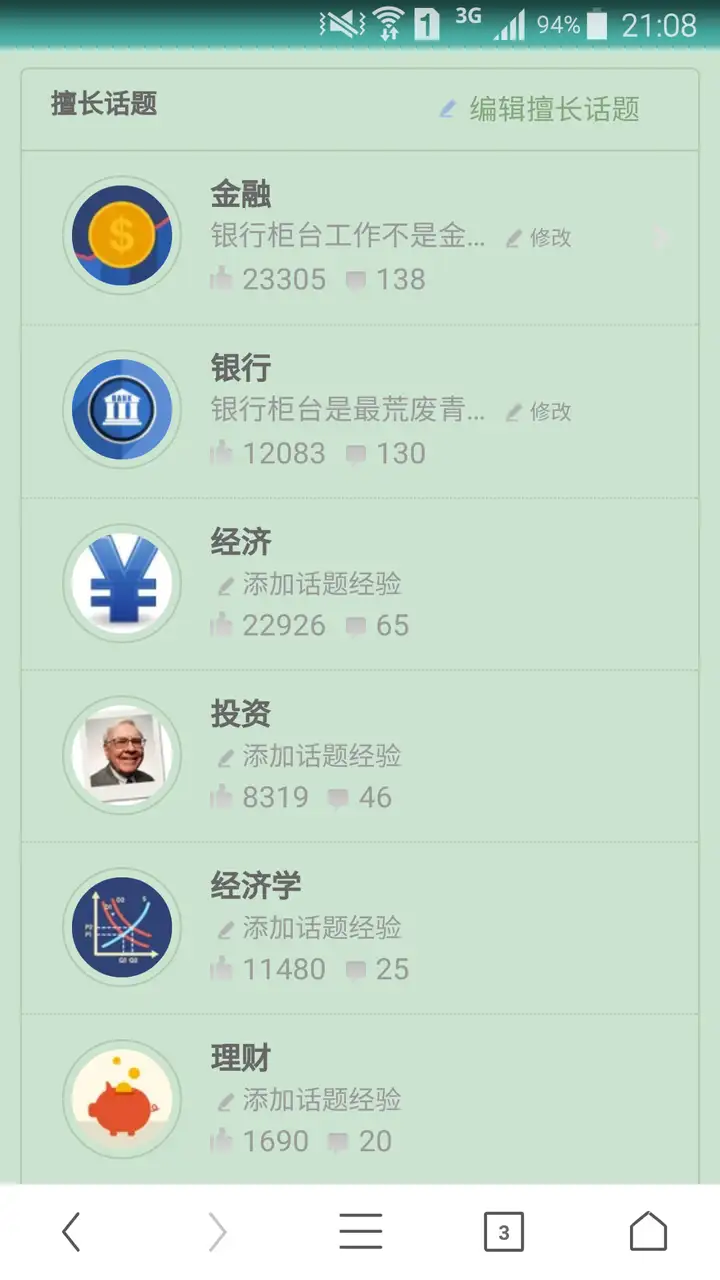This screenshot has height=1280, width=720.
Task: Open the 投资 topic
Action: 241,714
